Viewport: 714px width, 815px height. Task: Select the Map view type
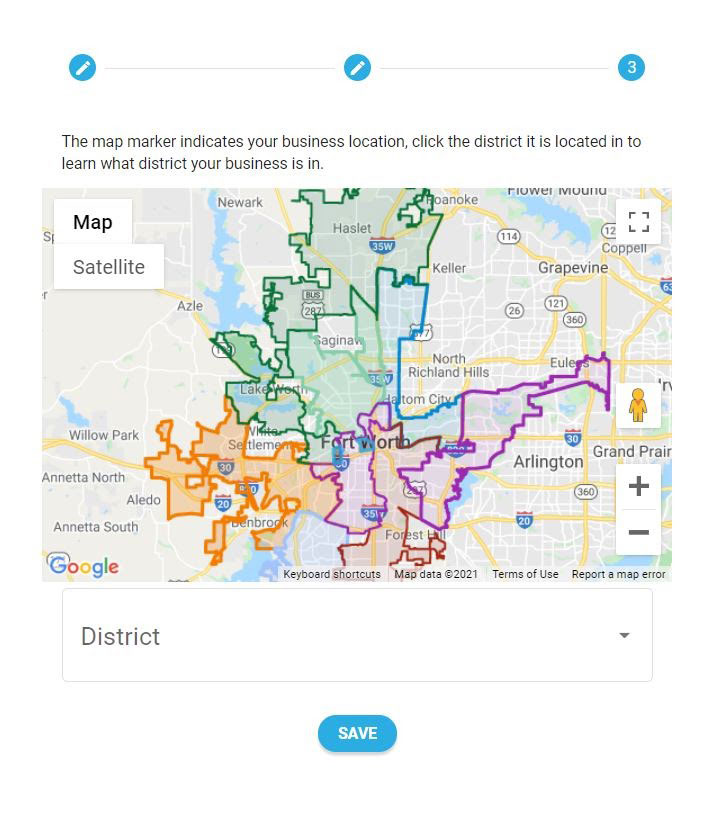(92, 222)
